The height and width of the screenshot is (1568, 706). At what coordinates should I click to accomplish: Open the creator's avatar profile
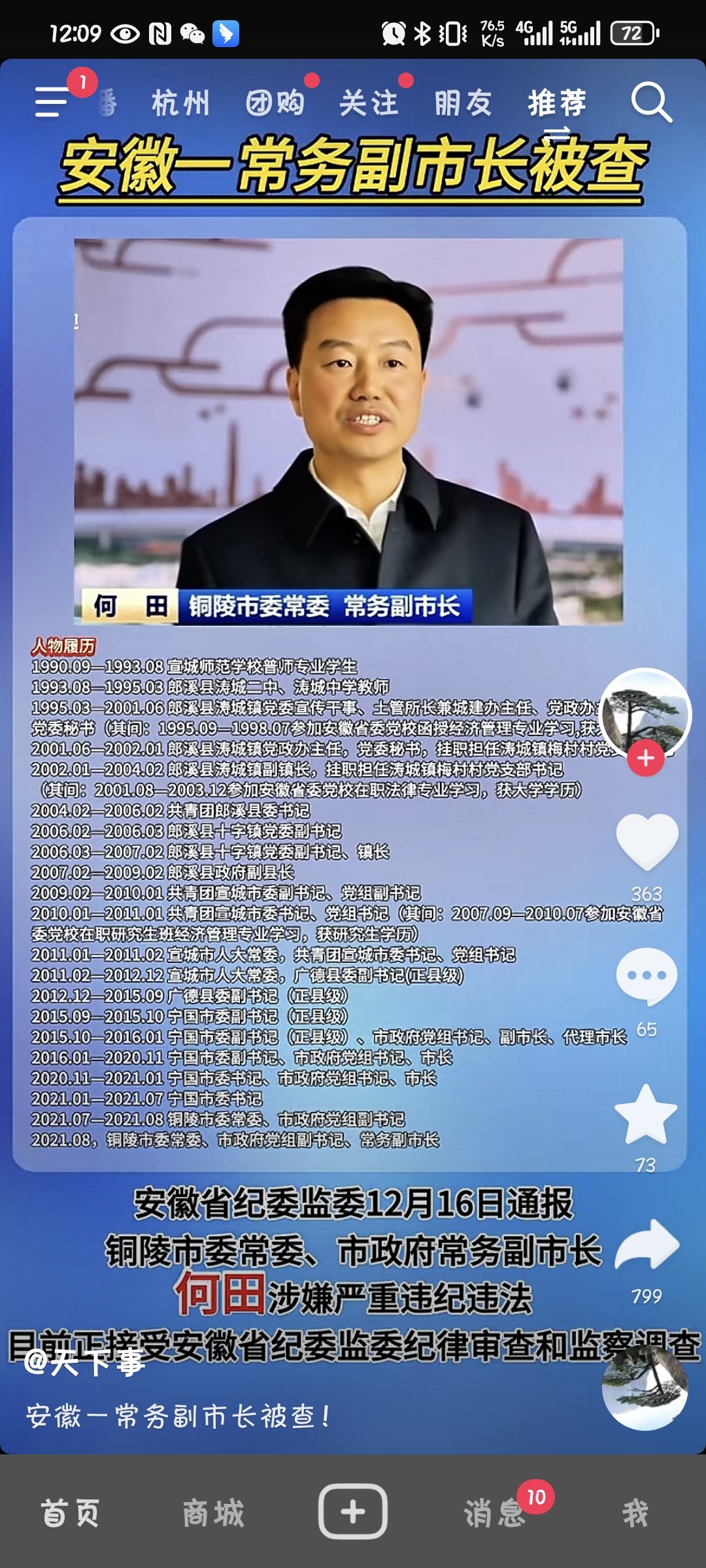(645, 712)
